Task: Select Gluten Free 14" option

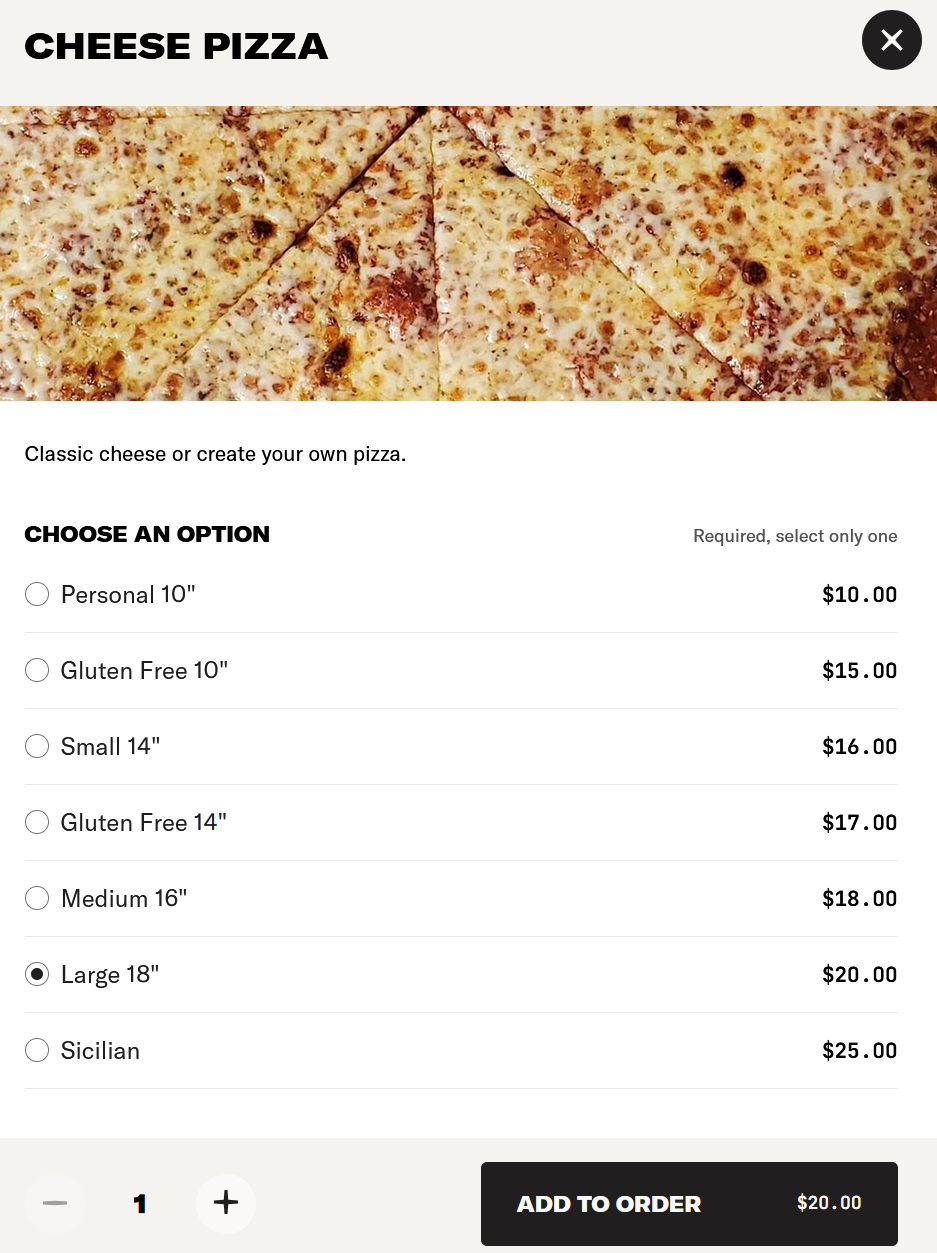Action: tap(37, 823)
